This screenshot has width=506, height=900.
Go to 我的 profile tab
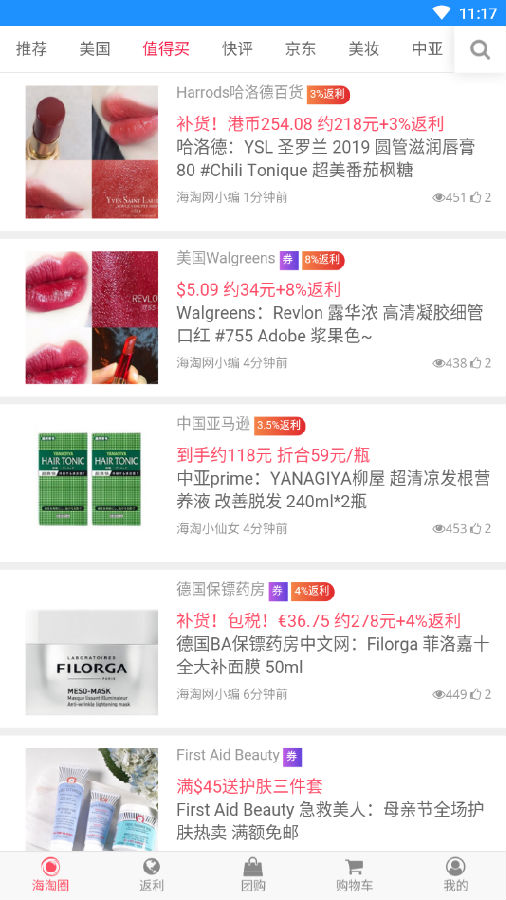[x=456, y=875]
